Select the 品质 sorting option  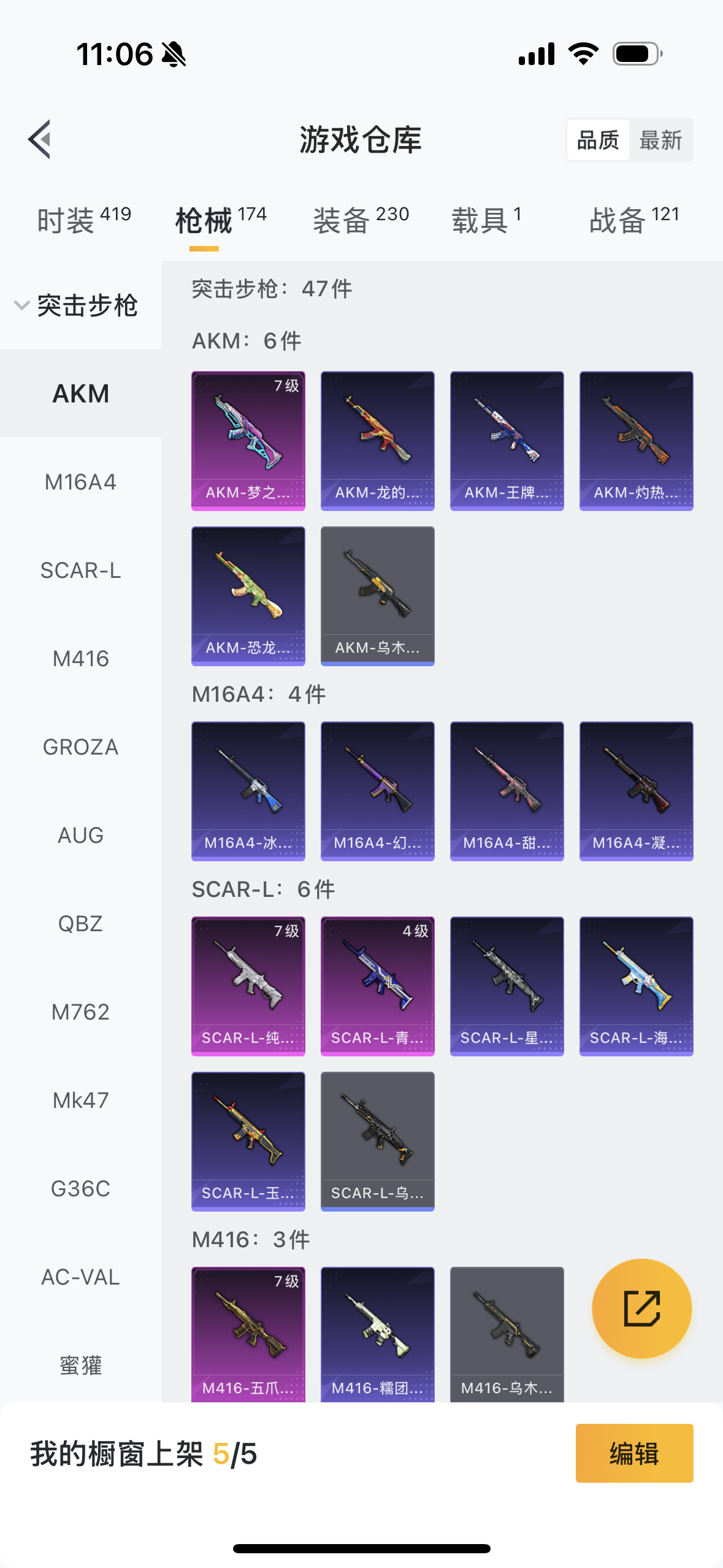598,140
